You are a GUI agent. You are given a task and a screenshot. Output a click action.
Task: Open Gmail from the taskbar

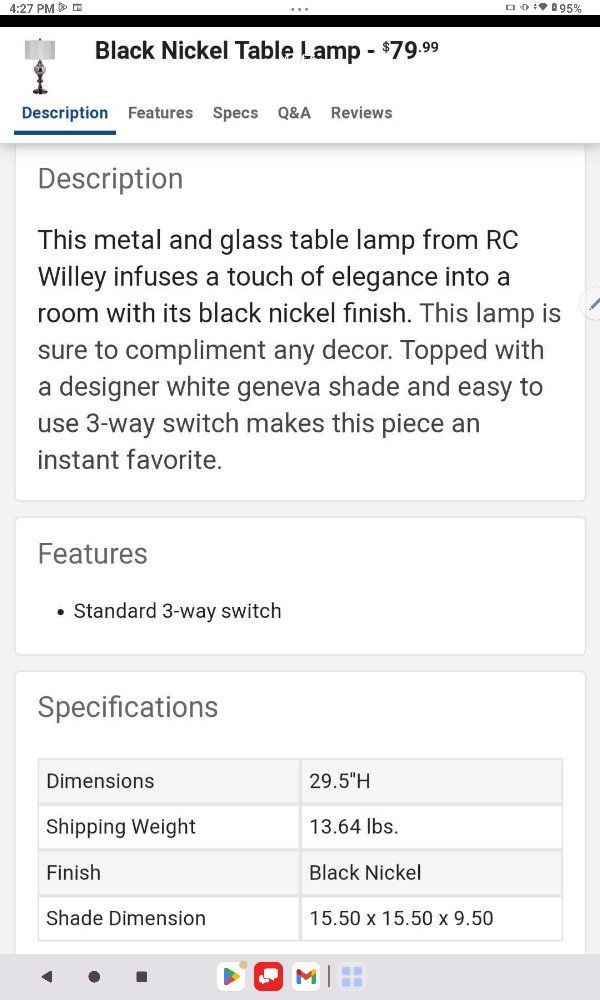point(306,976)
